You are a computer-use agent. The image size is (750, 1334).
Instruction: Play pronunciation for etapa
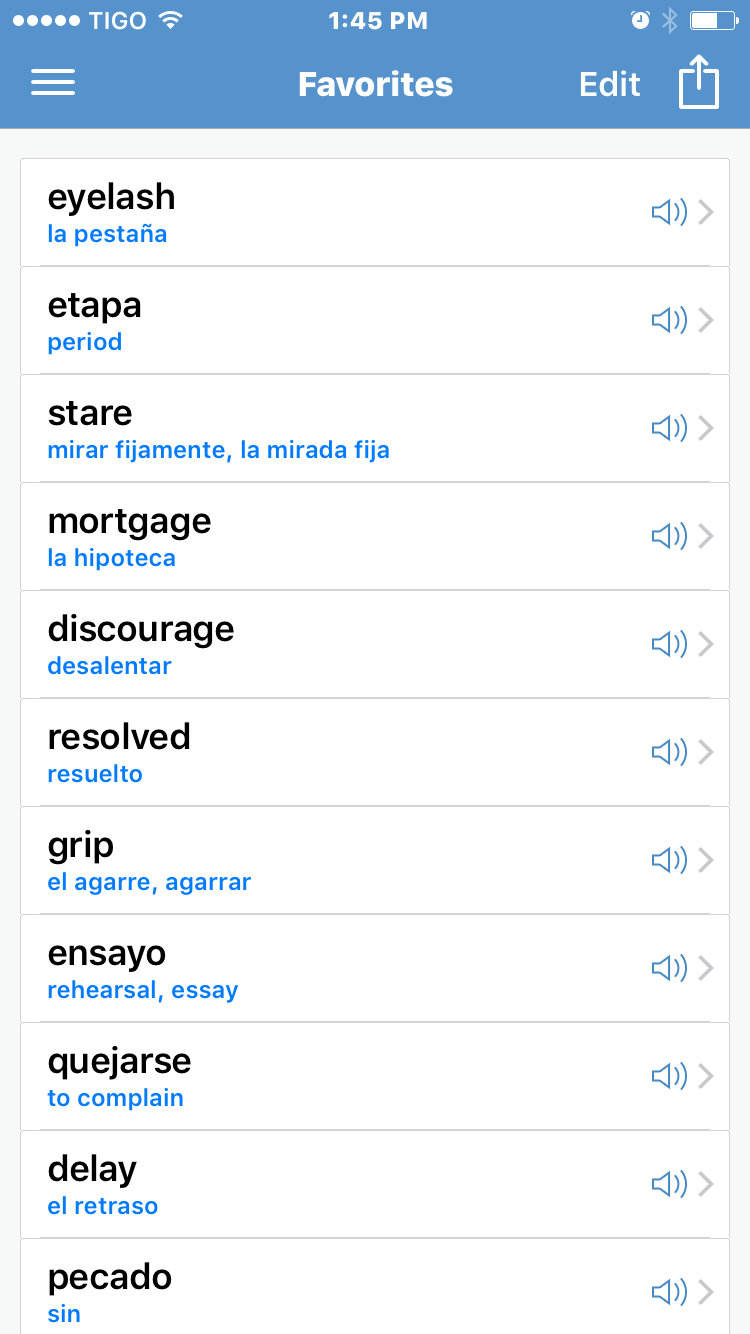pos(669,320)
